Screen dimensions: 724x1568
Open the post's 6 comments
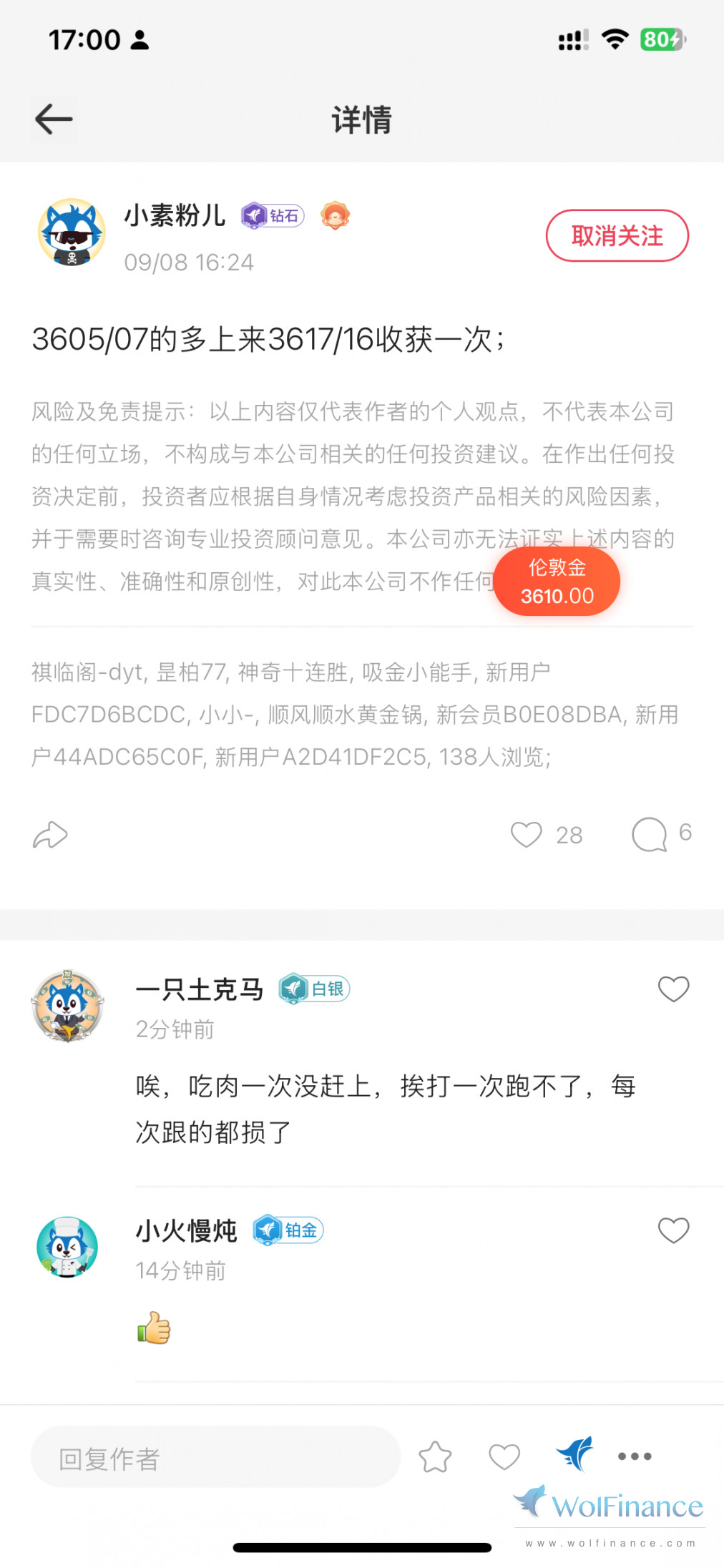[x=650, y=834]
